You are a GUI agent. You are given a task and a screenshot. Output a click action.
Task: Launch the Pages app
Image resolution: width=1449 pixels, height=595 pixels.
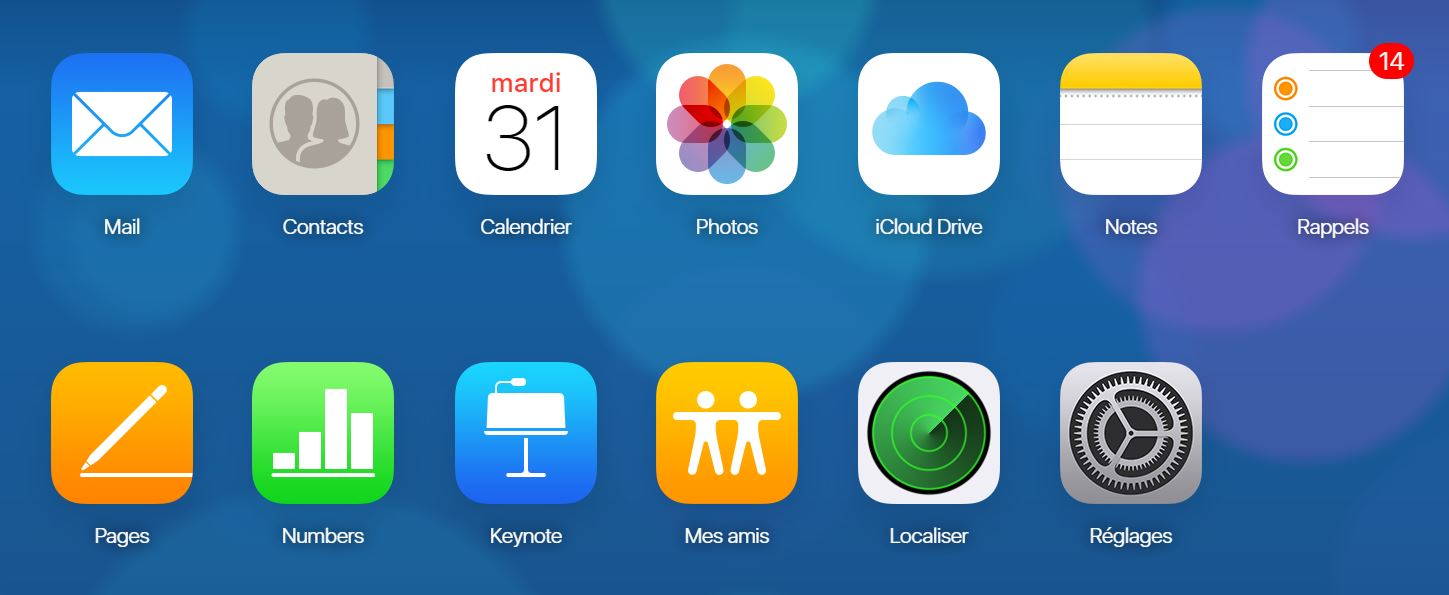122,433
